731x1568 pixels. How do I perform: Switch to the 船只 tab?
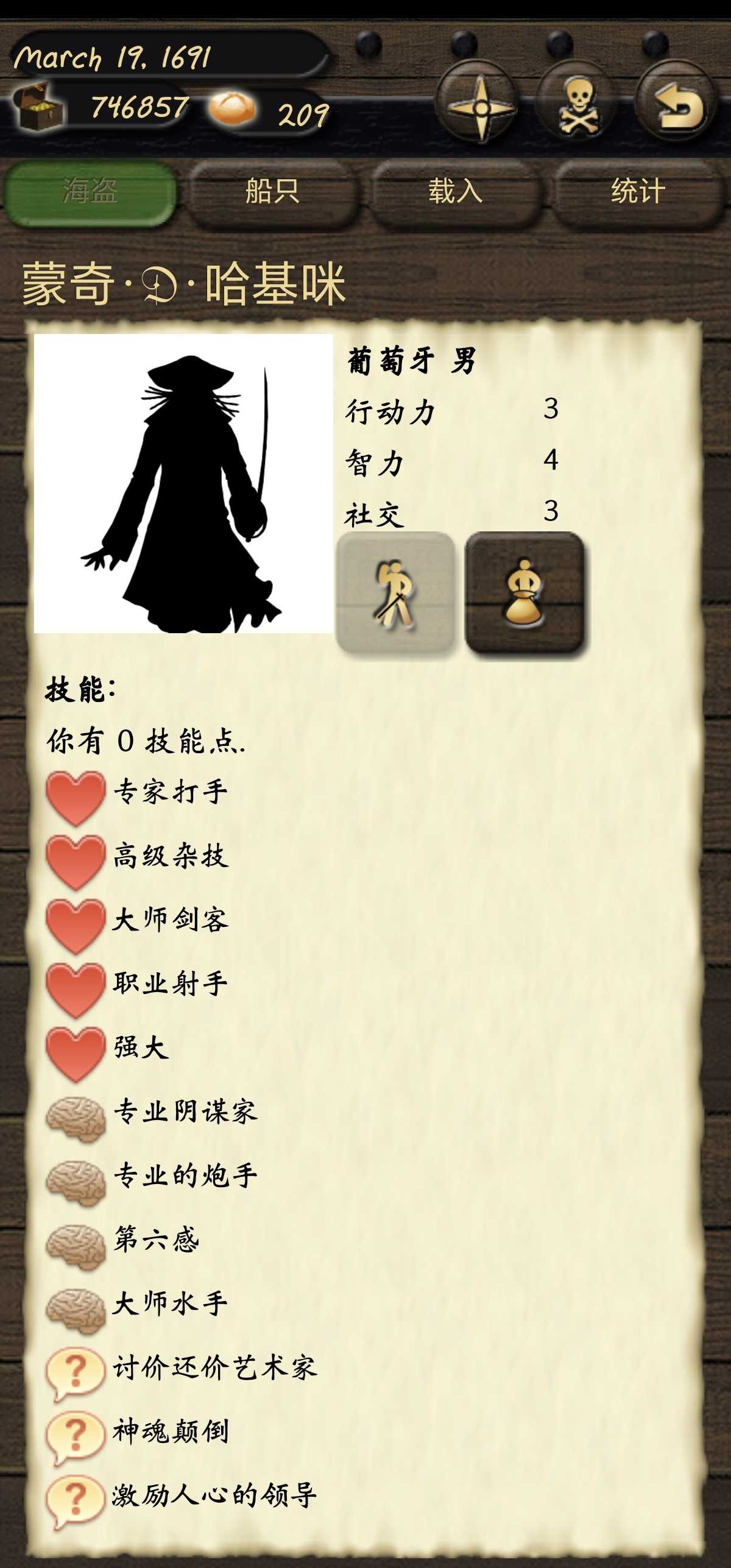coord(272,191)
